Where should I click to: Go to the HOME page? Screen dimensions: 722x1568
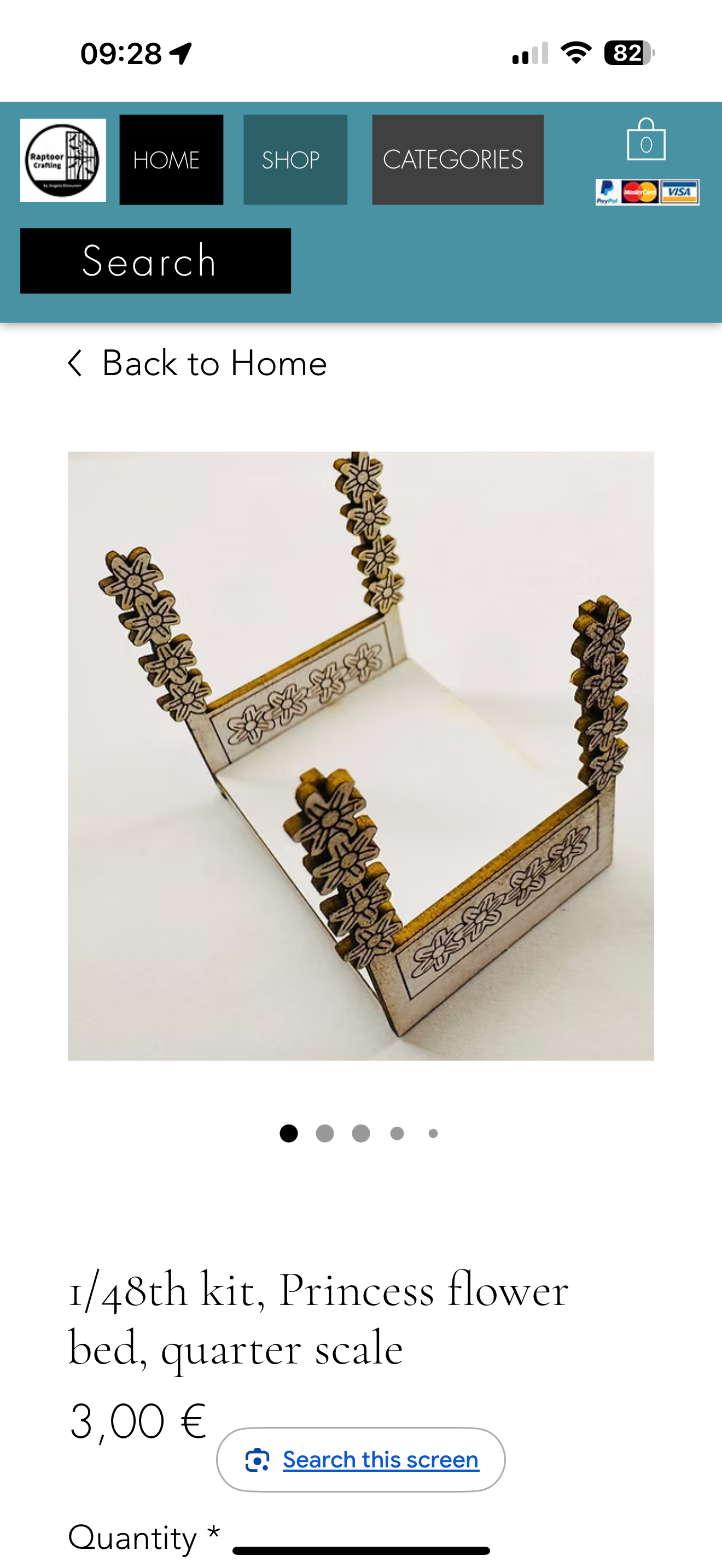click(171, 160)
